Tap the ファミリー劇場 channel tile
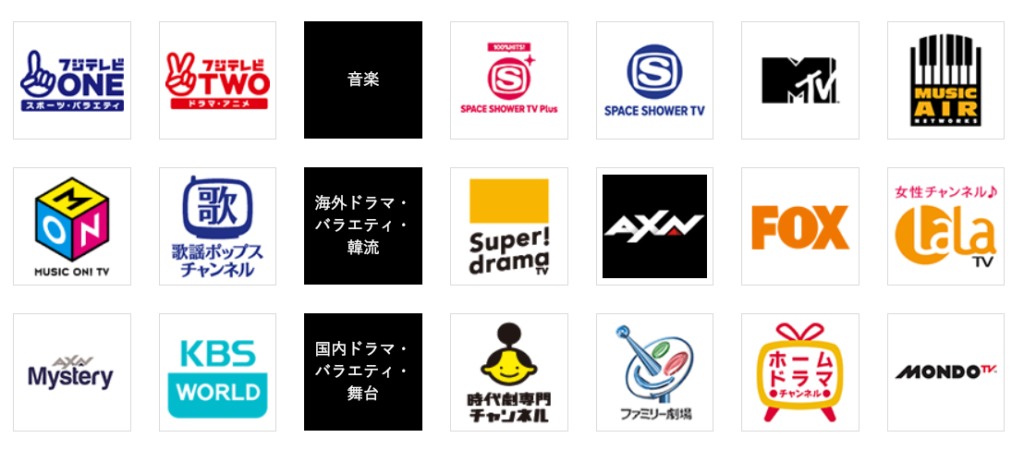This screenshot has height=450, width=1024. (x=654, y=372)
